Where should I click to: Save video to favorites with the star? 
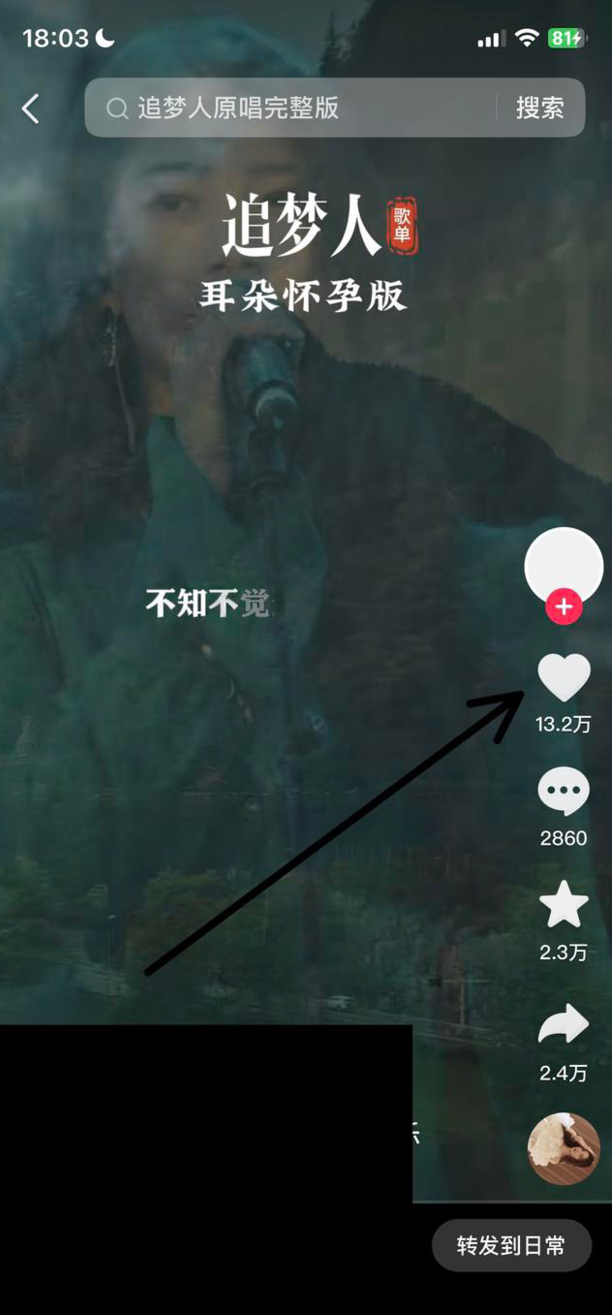click(564, 906)
